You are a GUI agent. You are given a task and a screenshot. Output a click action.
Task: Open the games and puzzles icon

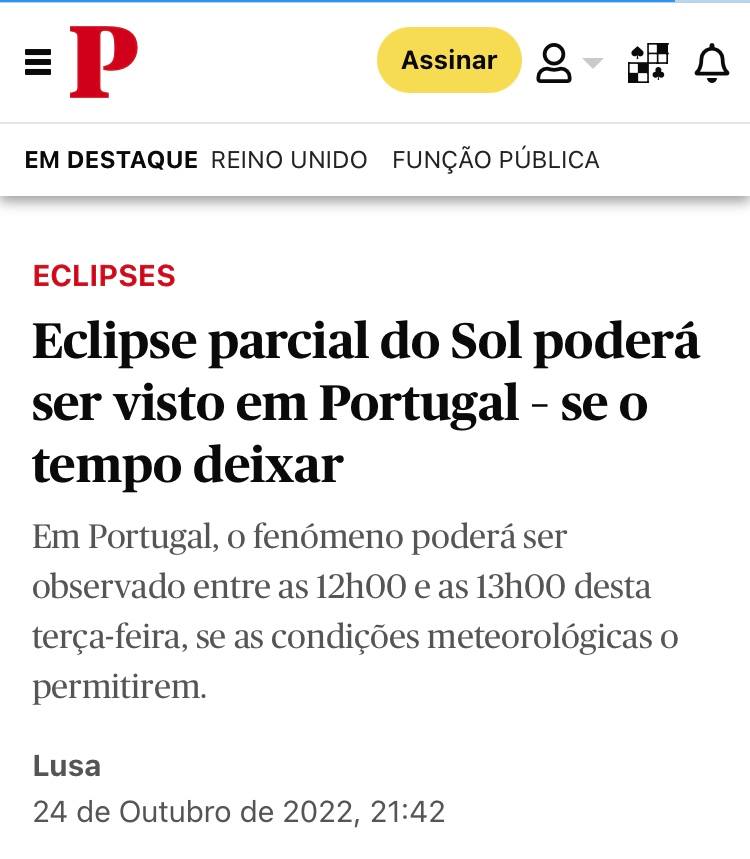648,63
